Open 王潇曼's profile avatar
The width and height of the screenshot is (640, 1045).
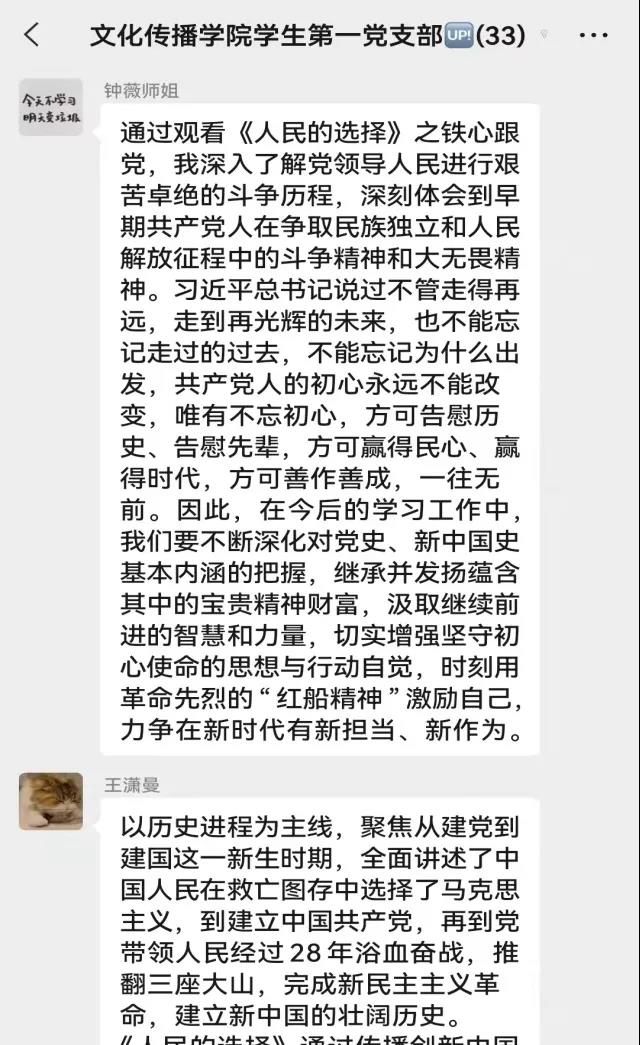50,801
